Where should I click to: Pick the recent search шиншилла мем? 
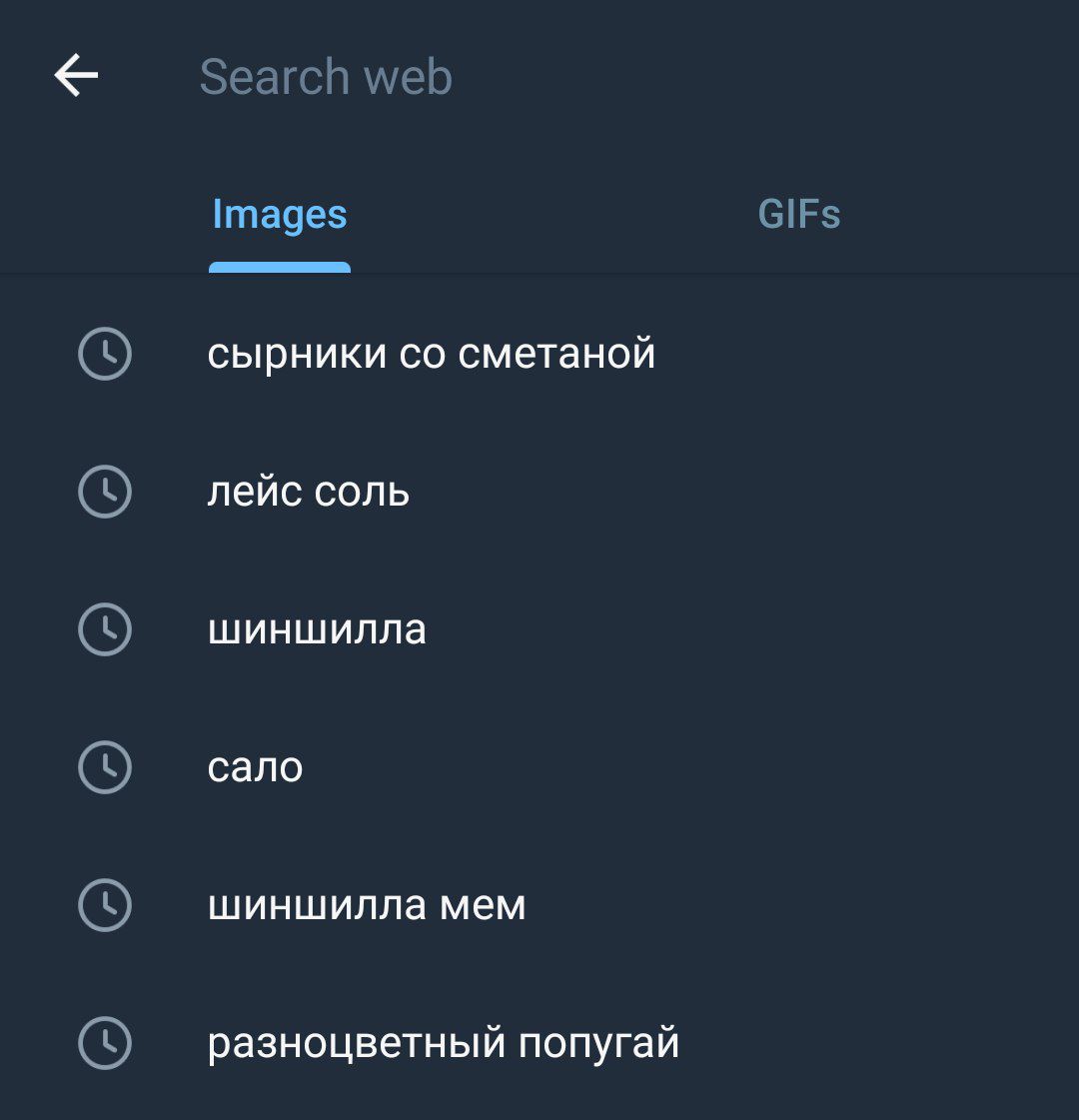point(367,905)
